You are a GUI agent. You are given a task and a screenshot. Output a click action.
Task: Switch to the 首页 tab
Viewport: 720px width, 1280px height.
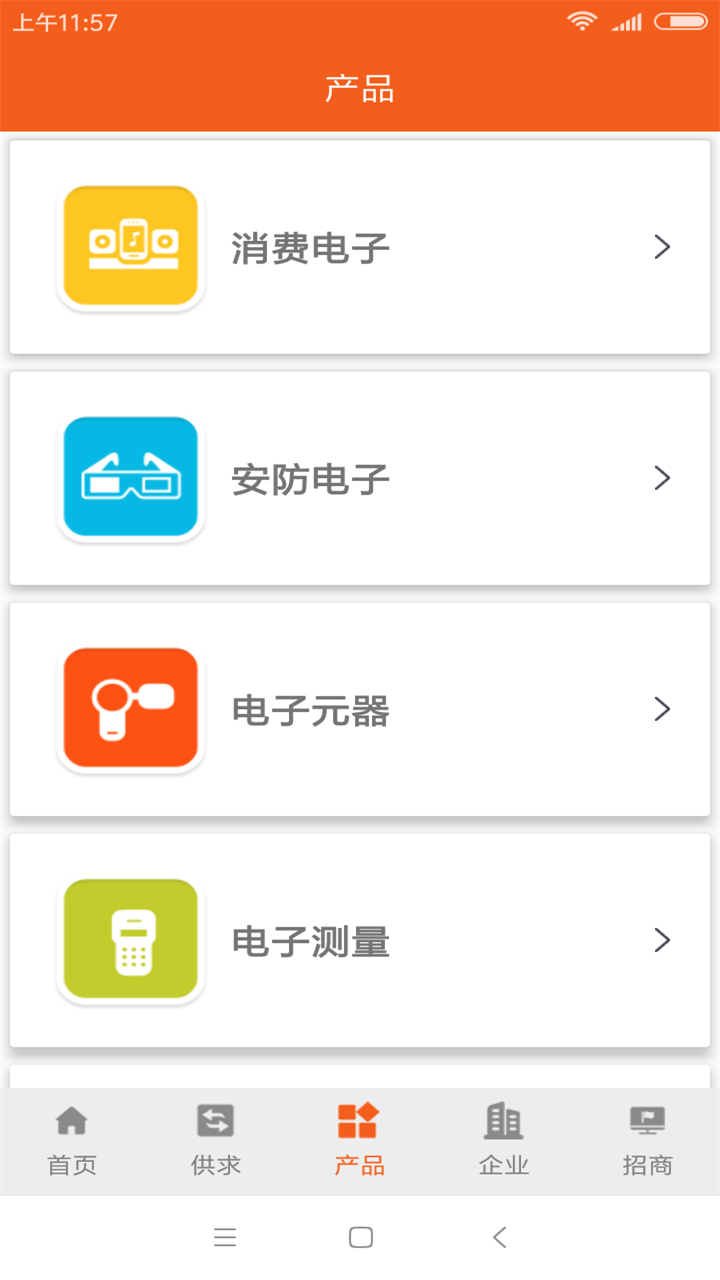coord(72,1141)
